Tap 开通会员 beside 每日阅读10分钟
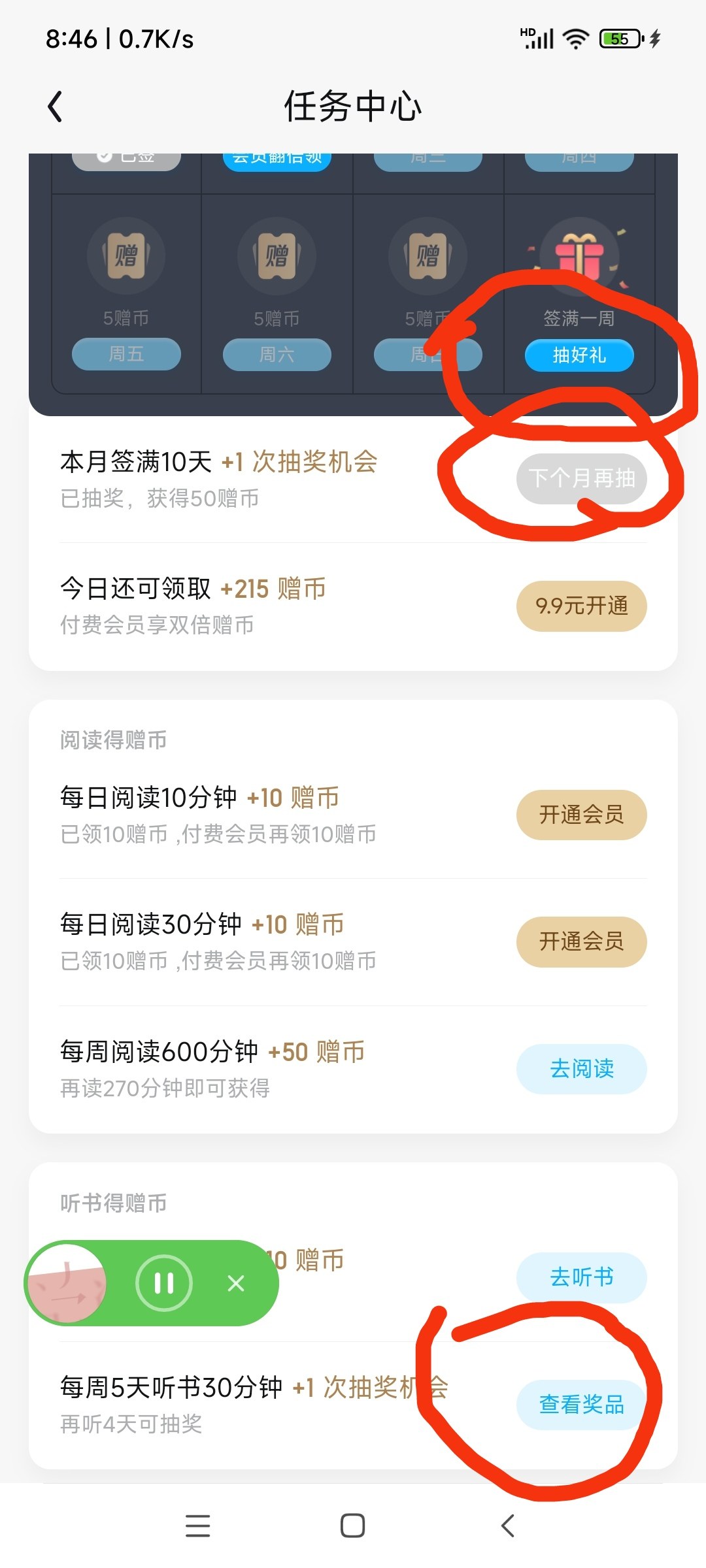This screenshot has height=1568, width=706. click(581, 815)
